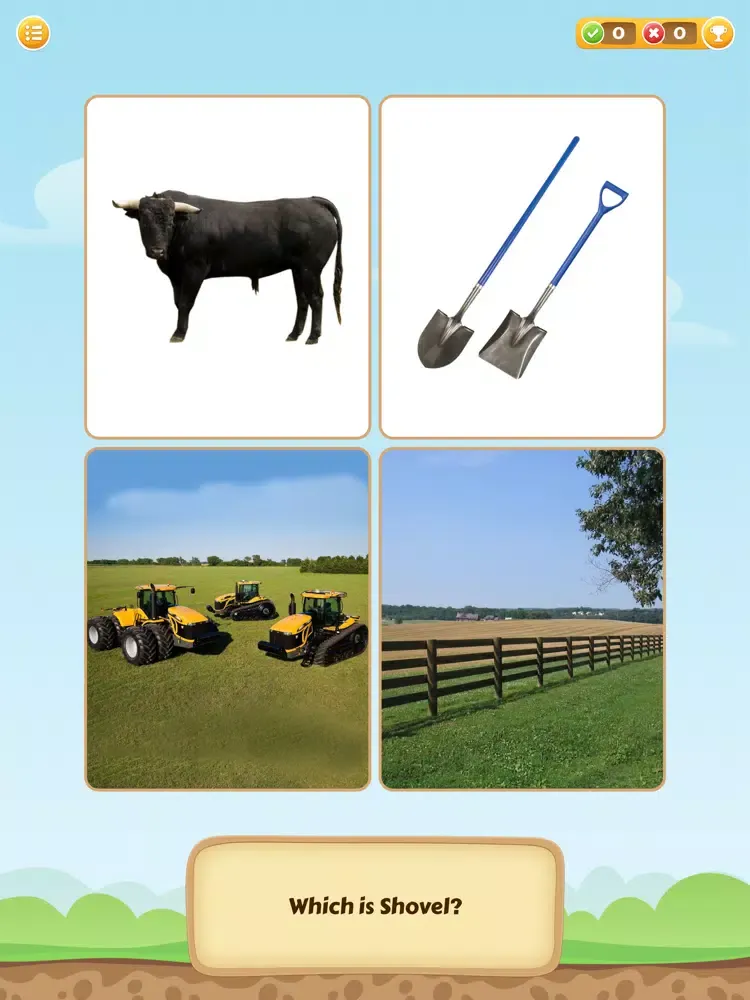Select the black bull picture
750x1000 pixels.
228,267
